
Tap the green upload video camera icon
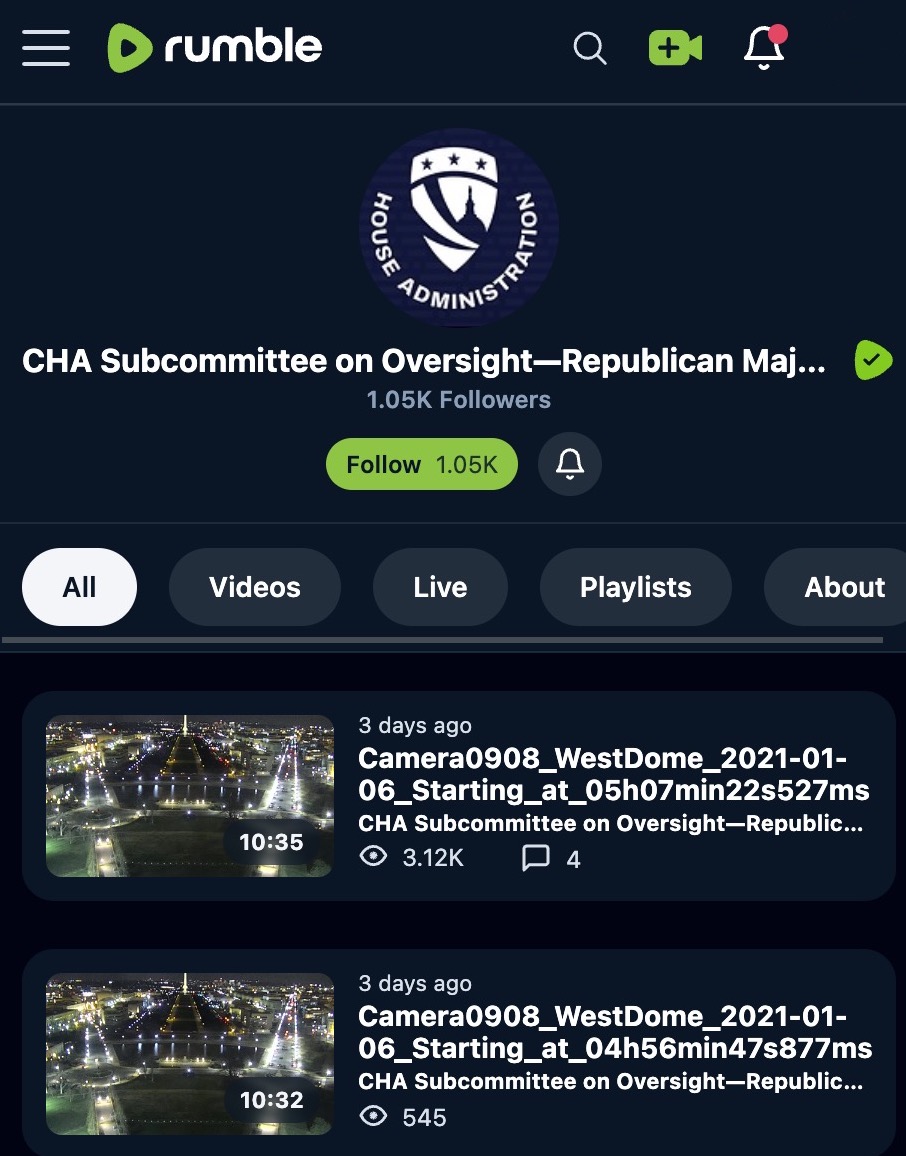coord(675,49)
